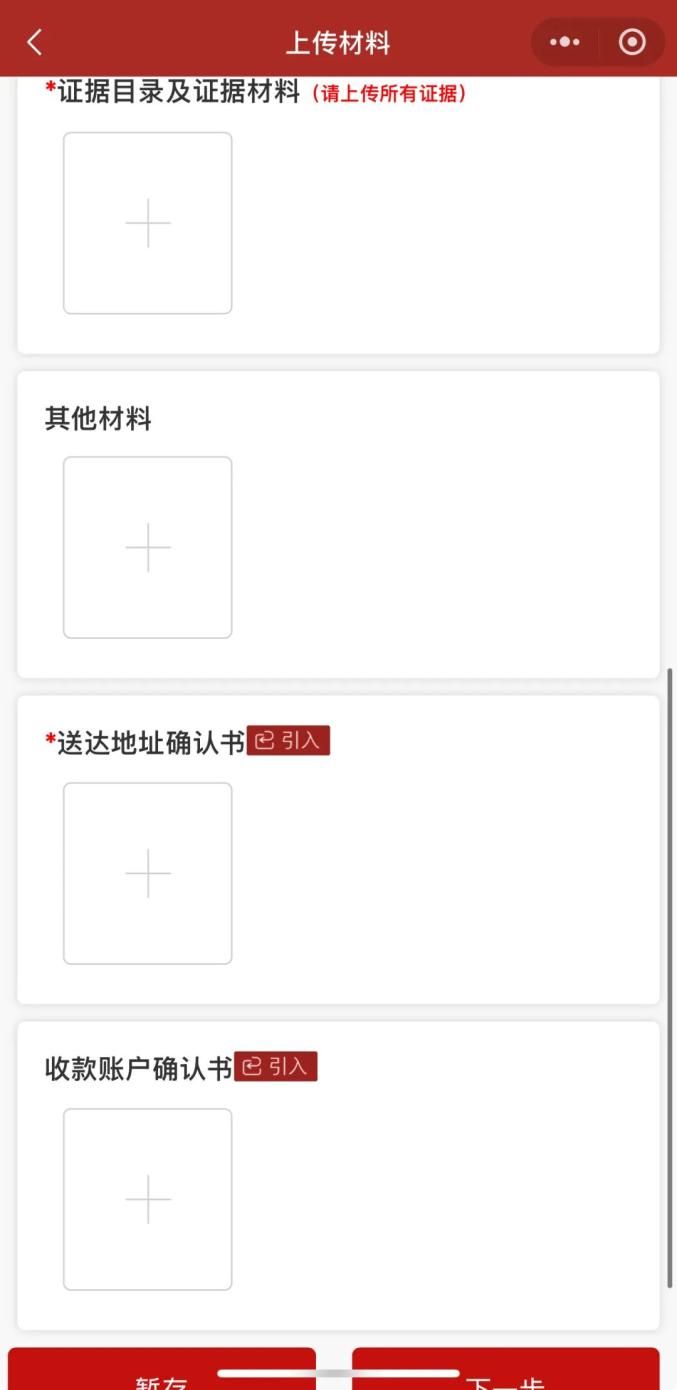Viewport: 677px width, 1390px height.
Task: Save the draft with 暂存
Action: pos(162,1369)
